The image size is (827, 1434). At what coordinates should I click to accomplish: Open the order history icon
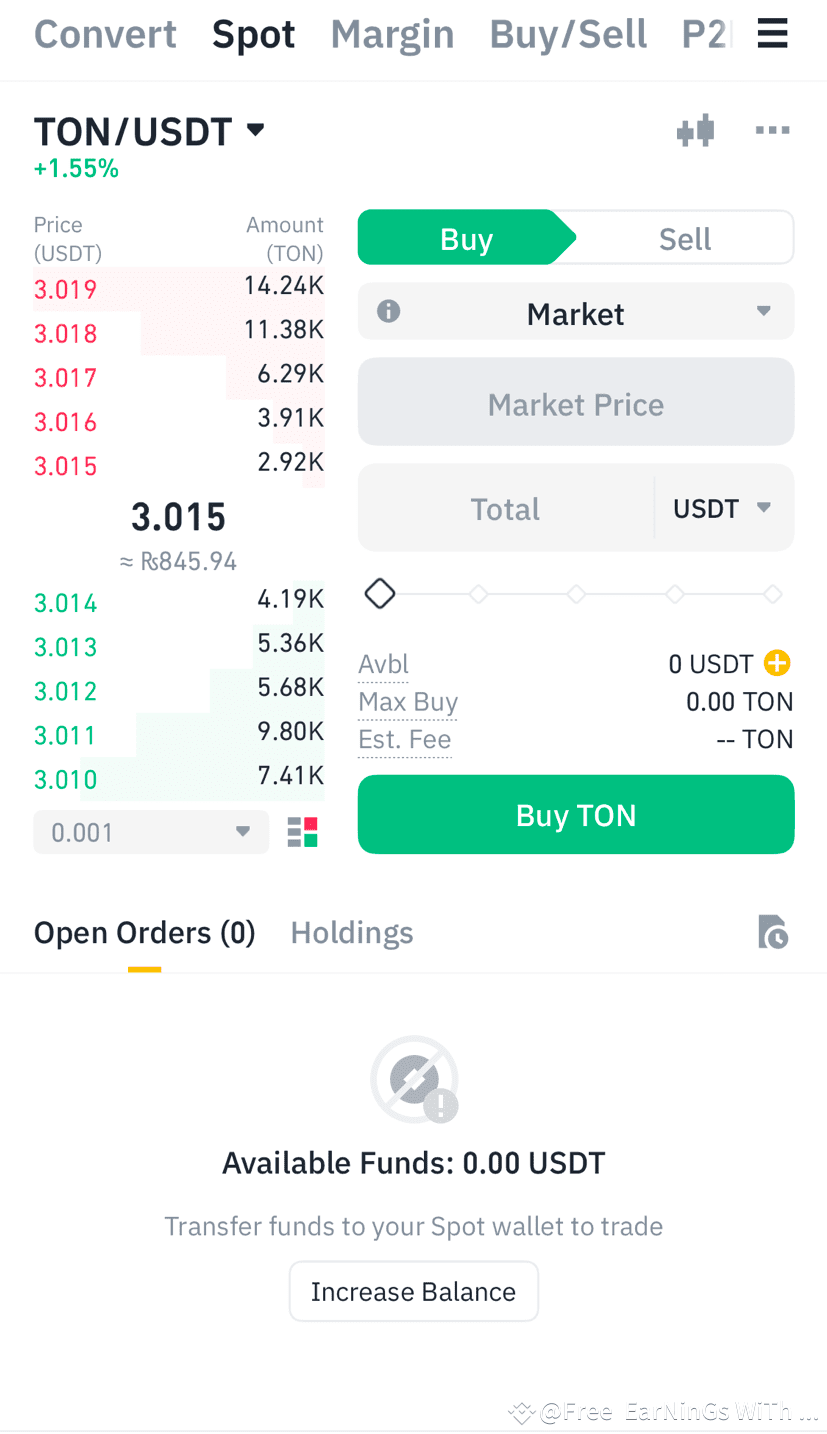[x=773, y=932]
